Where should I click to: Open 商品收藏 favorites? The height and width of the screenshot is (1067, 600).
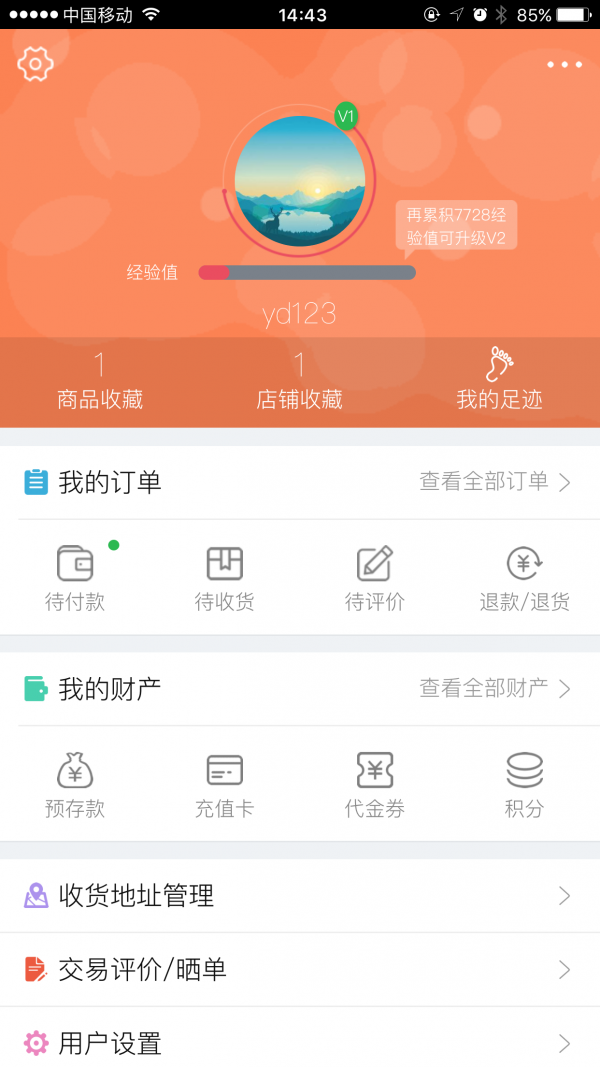(100, 383)
